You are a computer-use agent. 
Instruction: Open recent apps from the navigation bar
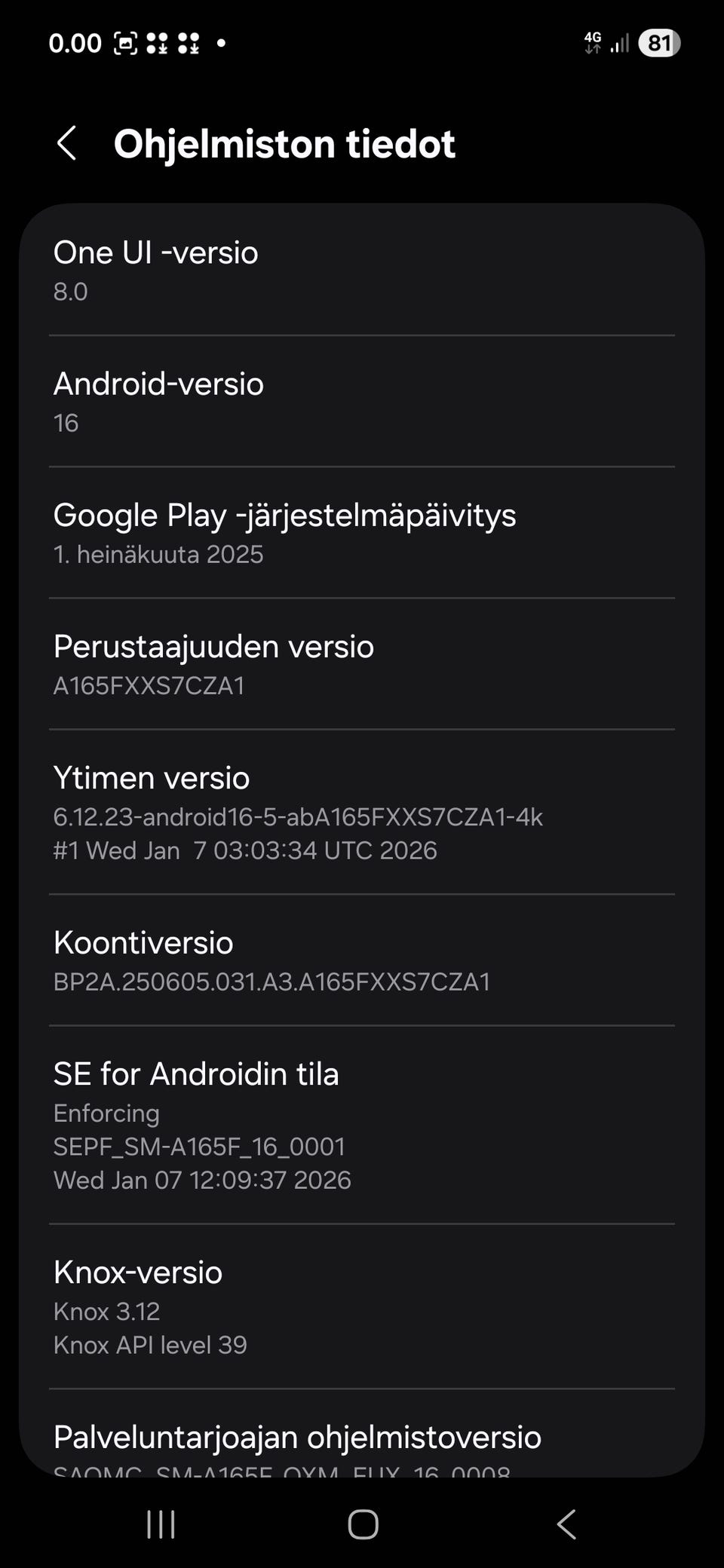[x=161, y=1524]
